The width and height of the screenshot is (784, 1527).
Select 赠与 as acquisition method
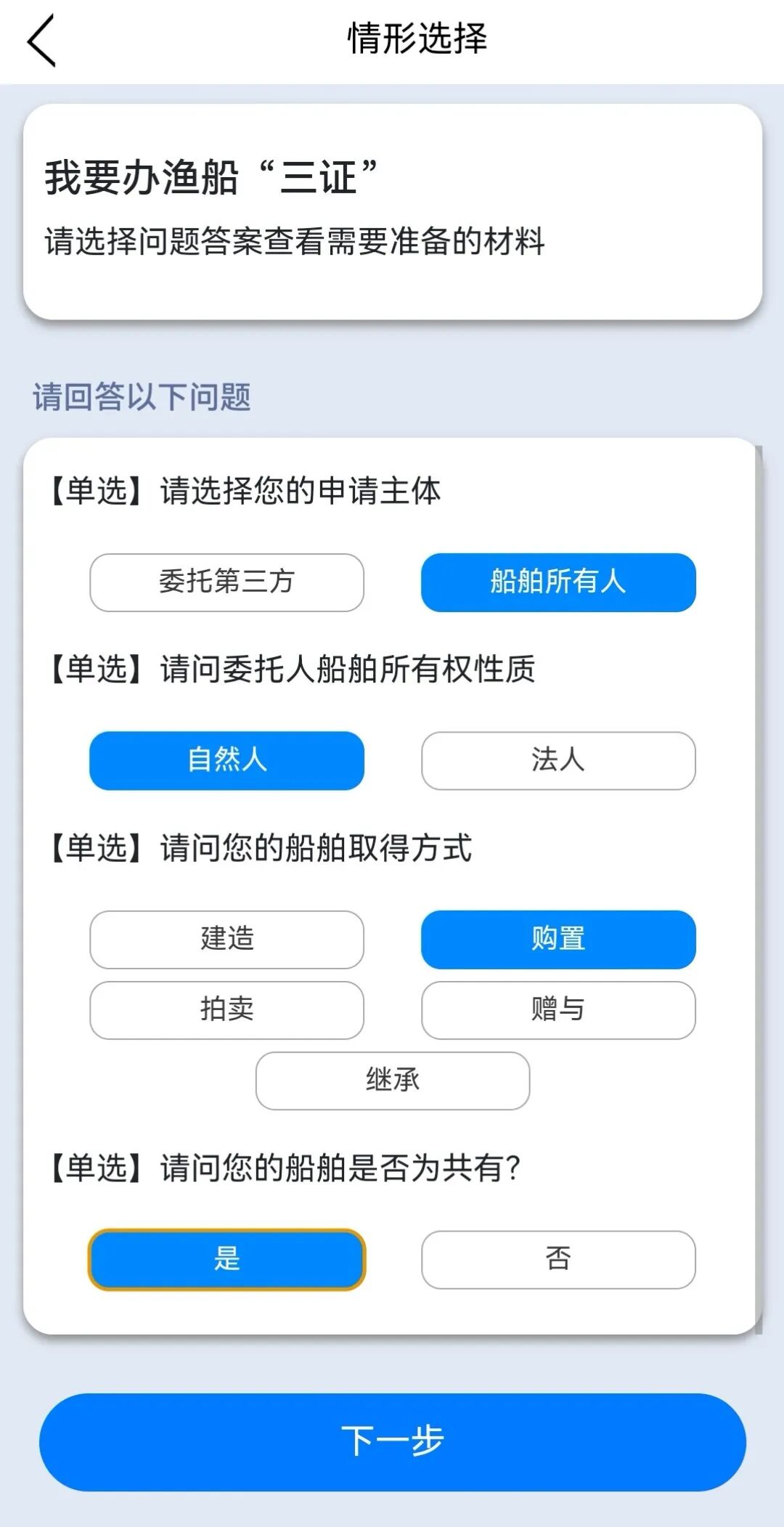tap(558, 1010)
